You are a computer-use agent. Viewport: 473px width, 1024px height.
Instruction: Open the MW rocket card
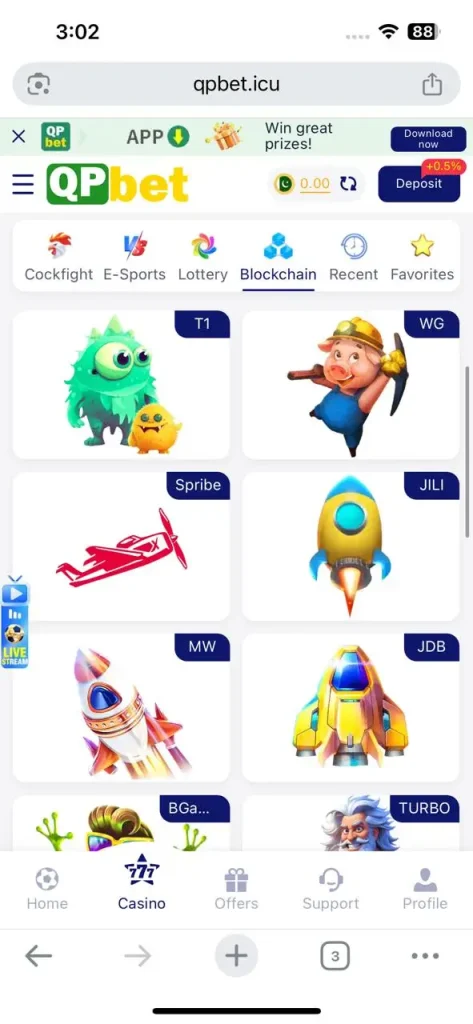click(121, 707)
